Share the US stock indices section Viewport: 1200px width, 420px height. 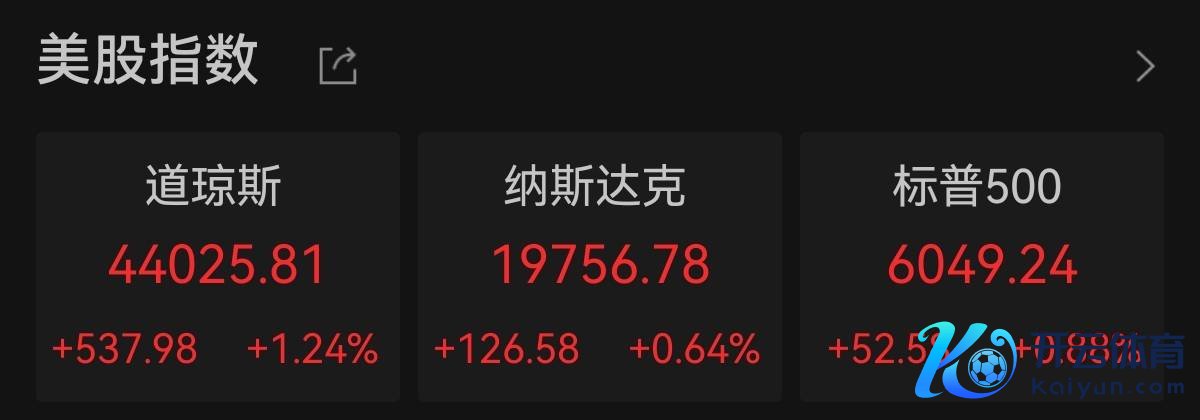337,66
